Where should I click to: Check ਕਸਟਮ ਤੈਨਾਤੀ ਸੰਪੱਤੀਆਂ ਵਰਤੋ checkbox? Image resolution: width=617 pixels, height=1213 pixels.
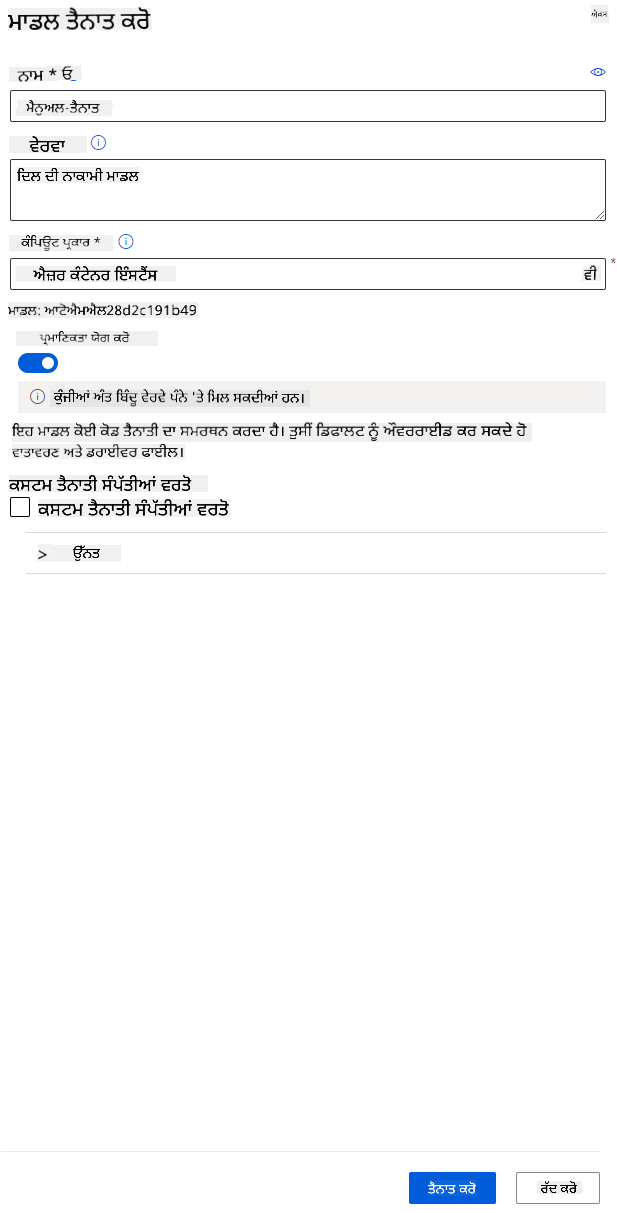19,508
